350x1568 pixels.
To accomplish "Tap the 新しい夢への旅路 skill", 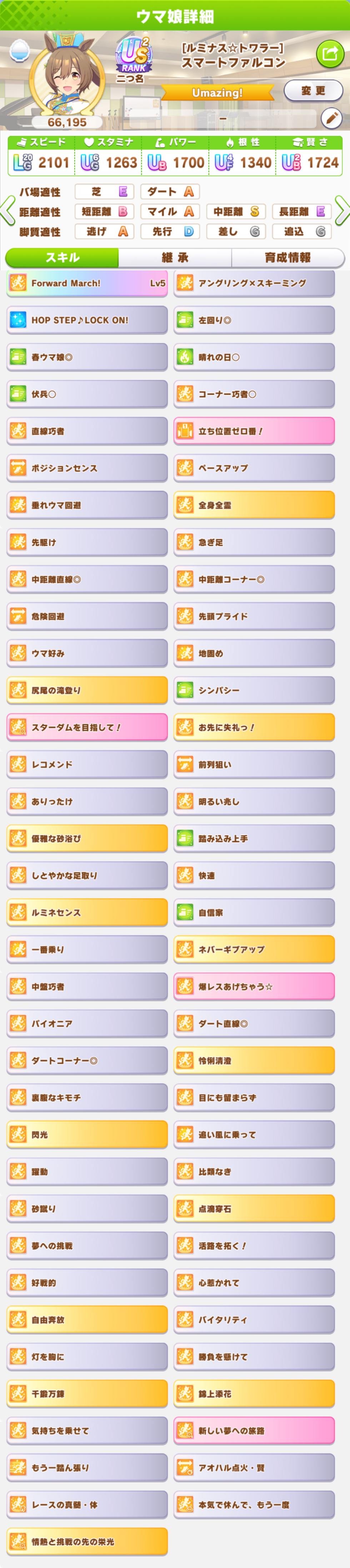I will pyautogui.click(x=254, y=1430).
